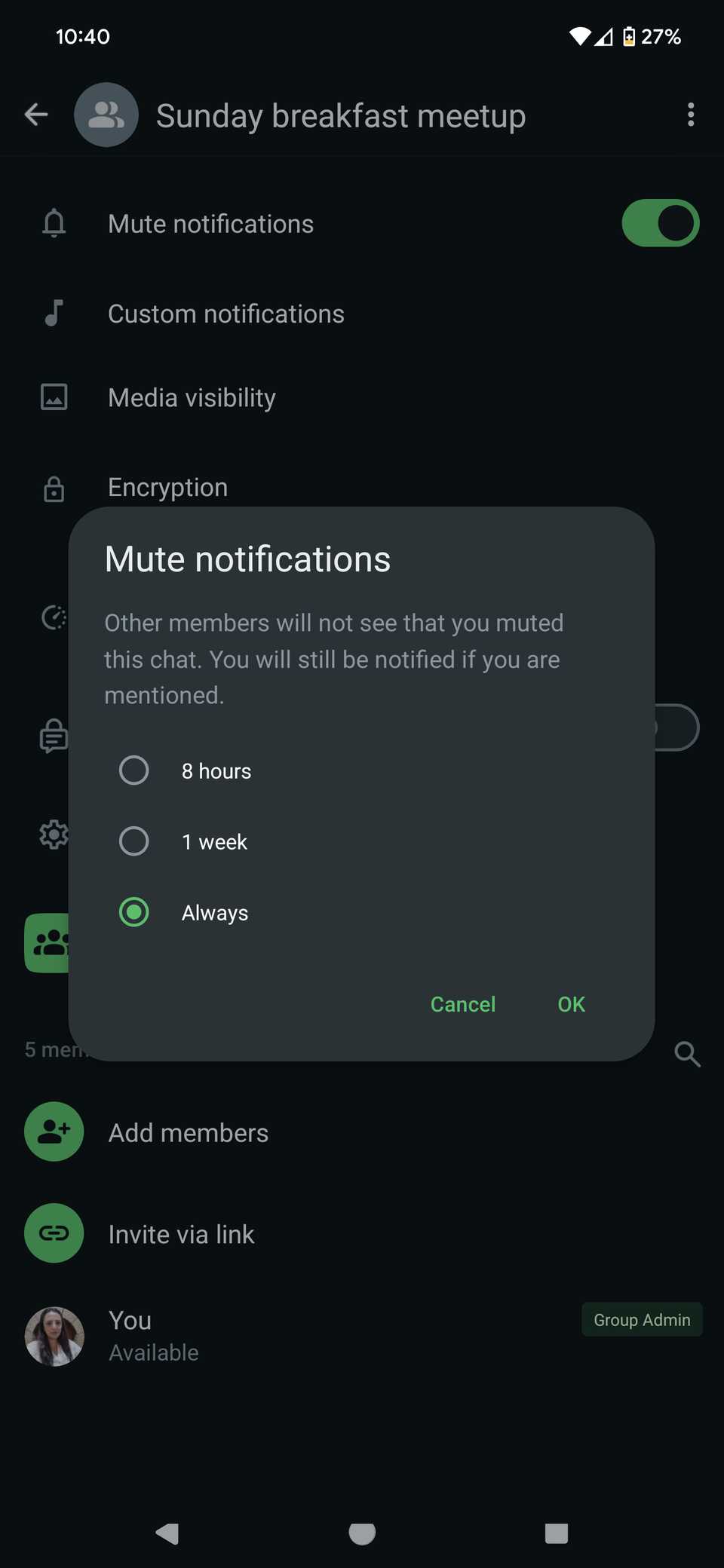The image size is (724, 1568).
Task: Select the Custom notifications music note icon
Action: (x=54, y=313)
